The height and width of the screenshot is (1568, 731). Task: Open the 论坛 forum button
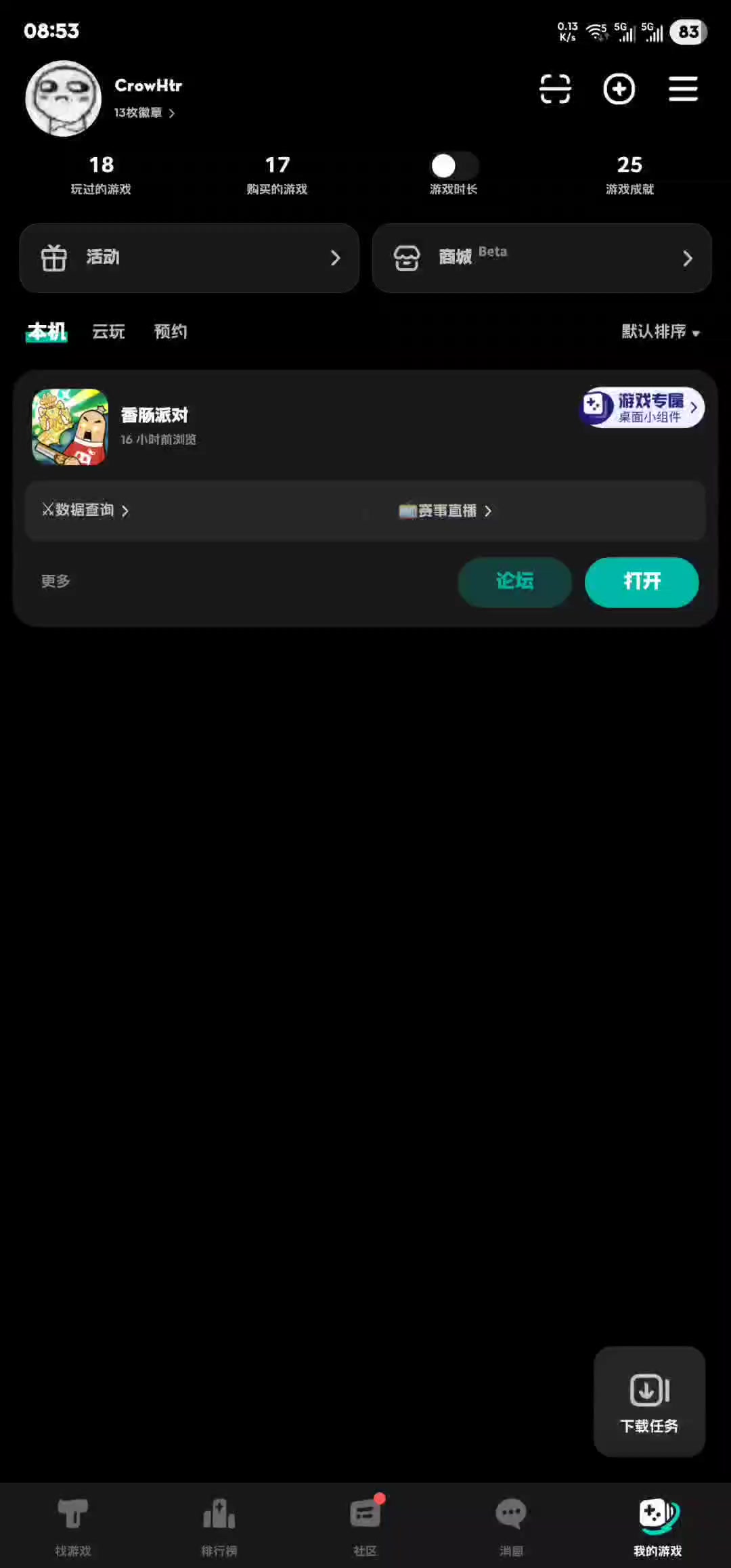514,582
